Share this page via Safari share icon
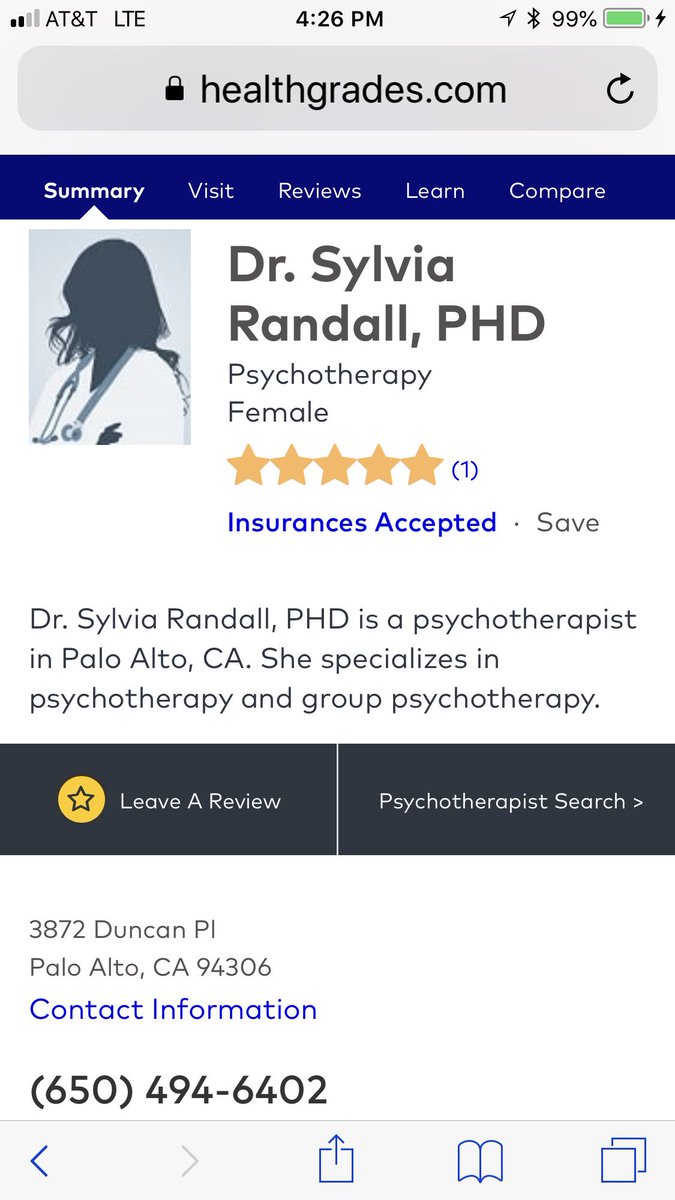Viewport: 675px width, 1200px height. 336,1160
